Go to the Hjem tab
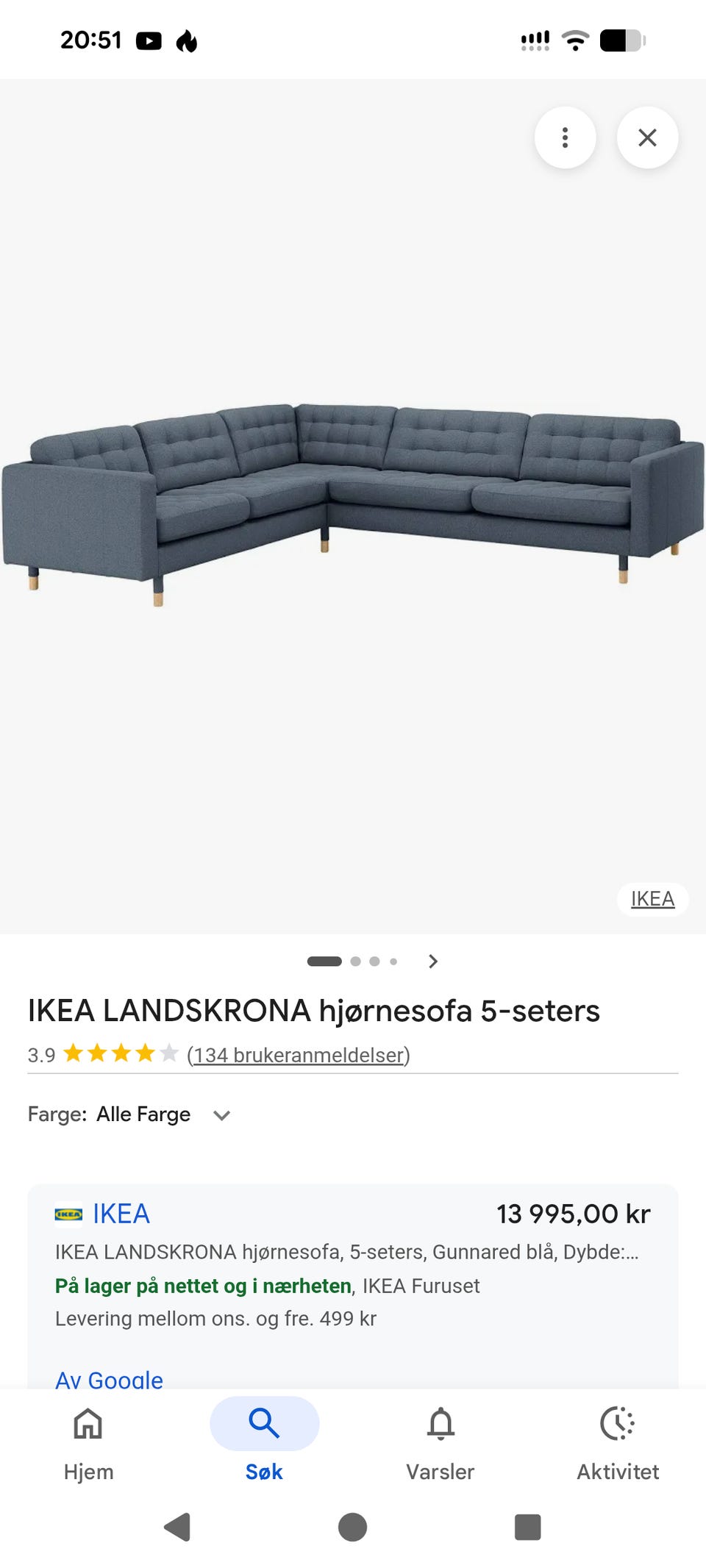The image size is (706, 1568). click(x=88, y=1441)
